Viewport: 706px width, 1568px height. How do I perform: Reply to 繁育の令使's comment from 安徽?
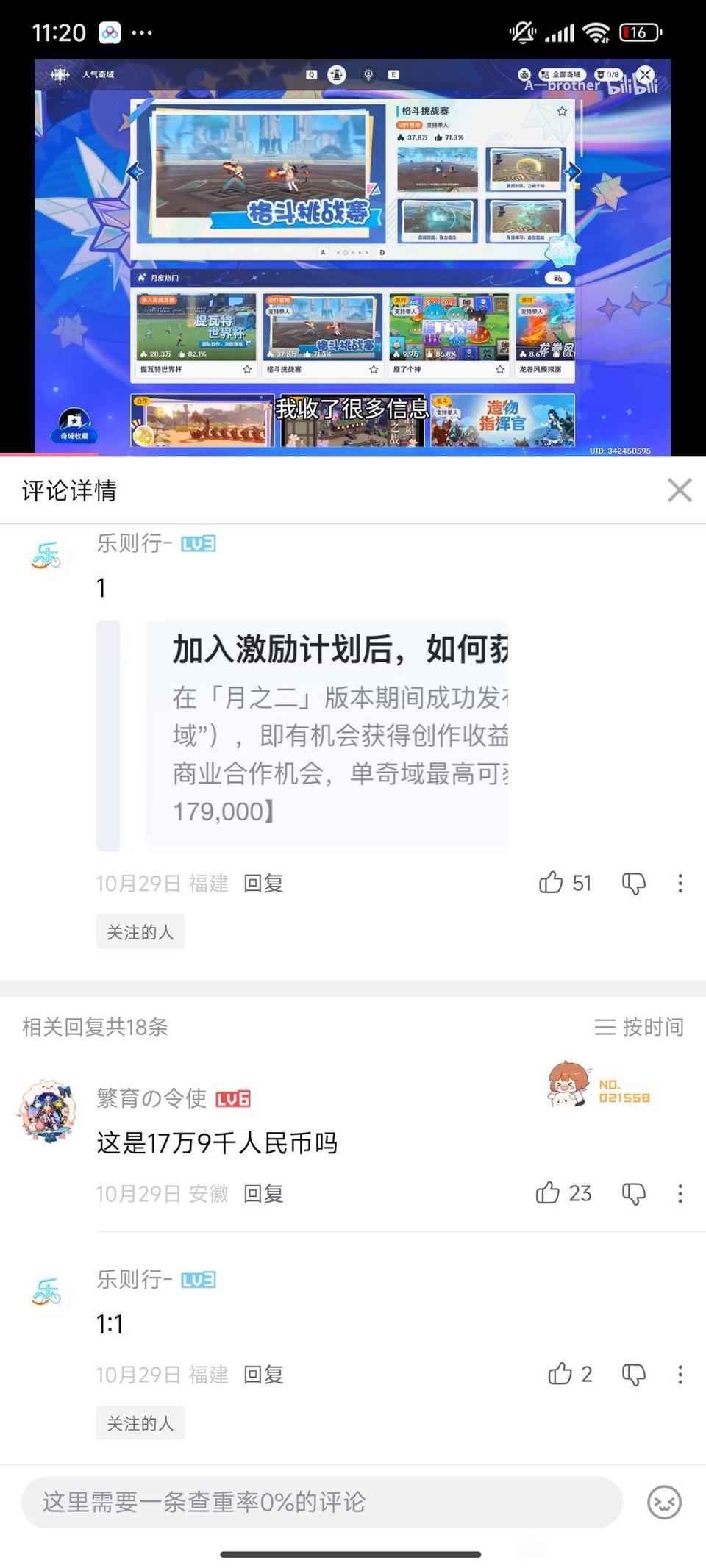click(263, 1193)
